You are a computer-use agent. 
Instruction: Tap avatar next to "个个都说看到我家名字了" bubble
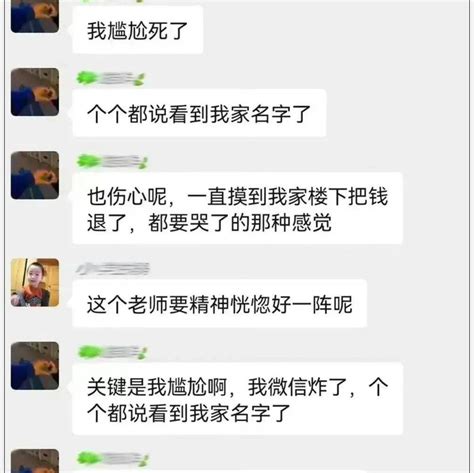pos(35,92)
